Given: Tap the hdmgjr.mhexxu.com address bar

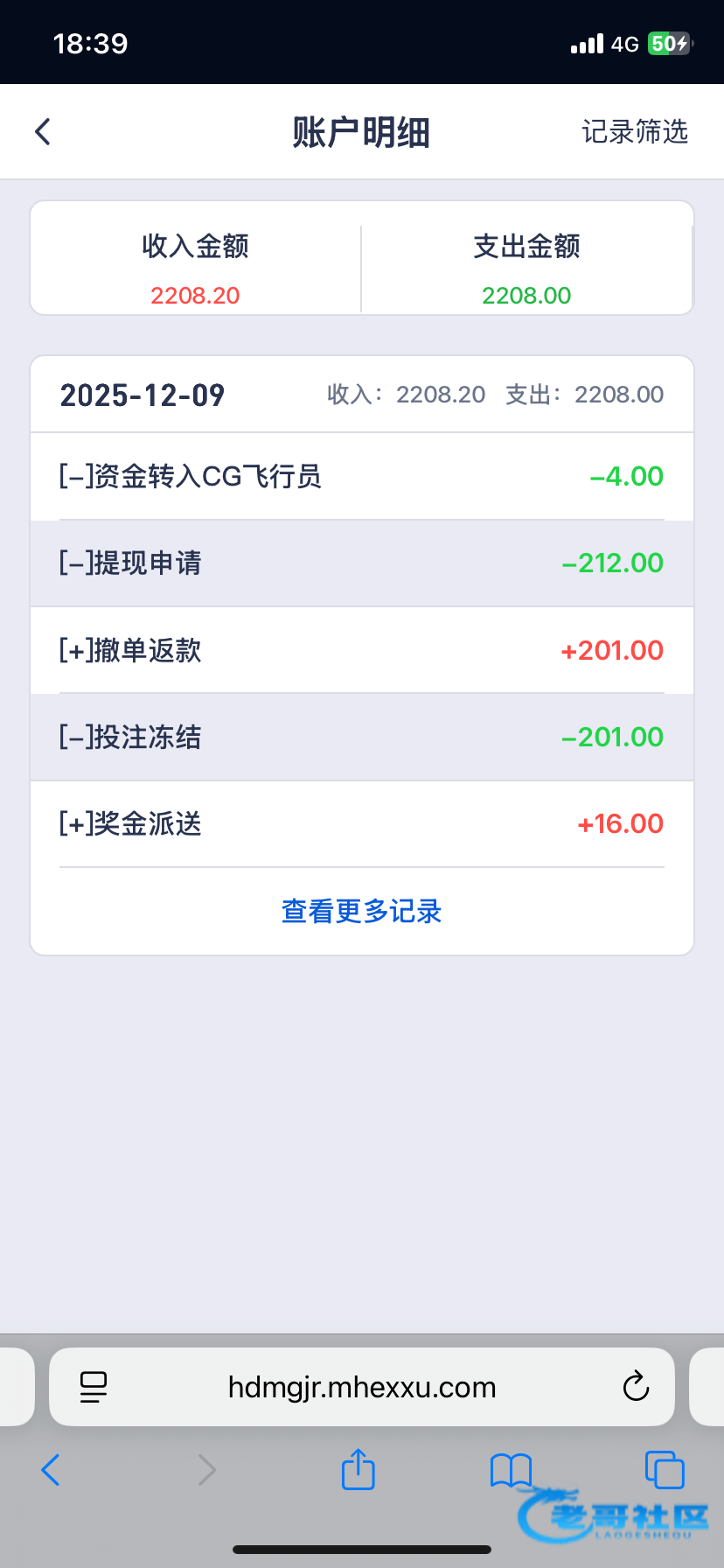Looking at the screenshot, I should pyautogui.click(x=361, y=1387).
